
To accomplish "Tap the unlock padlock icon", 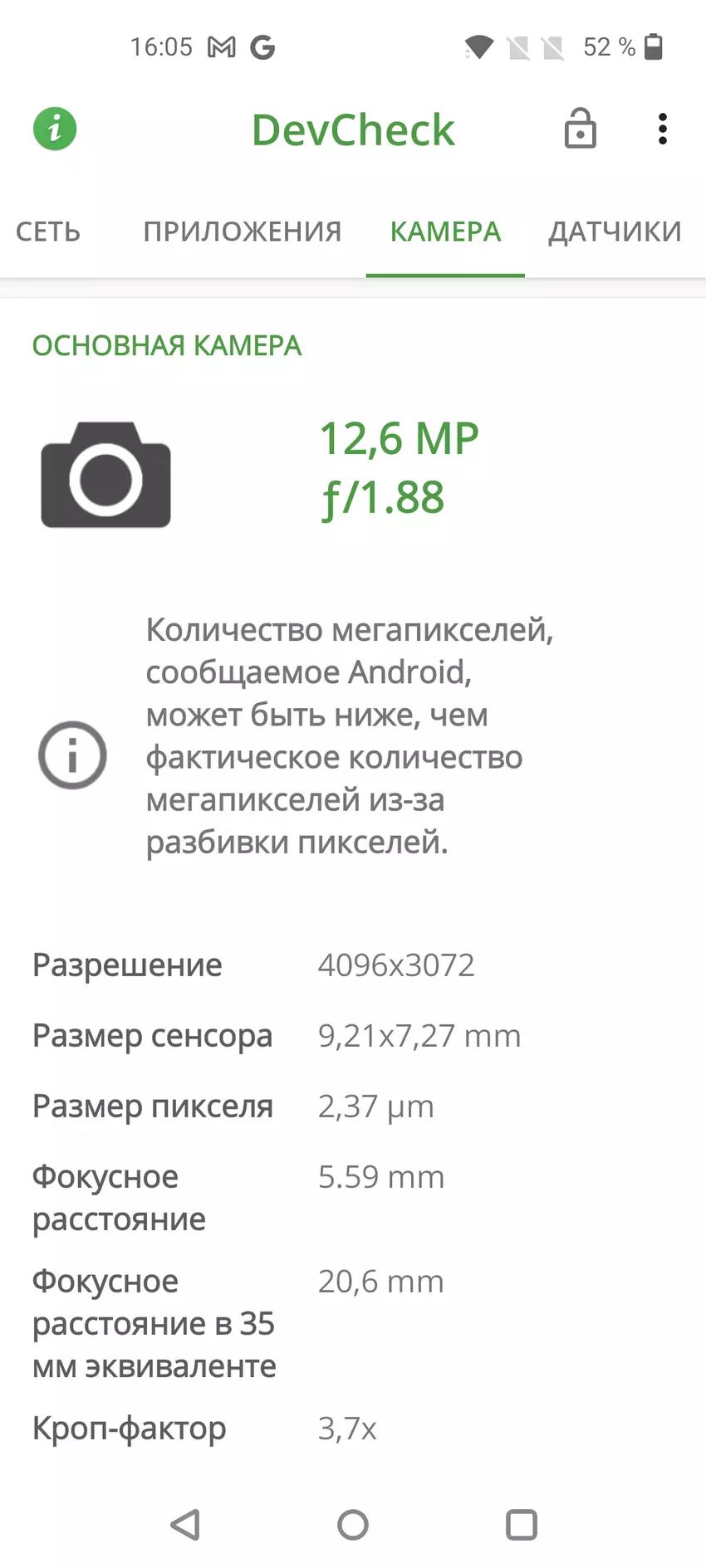I will 580,129.
